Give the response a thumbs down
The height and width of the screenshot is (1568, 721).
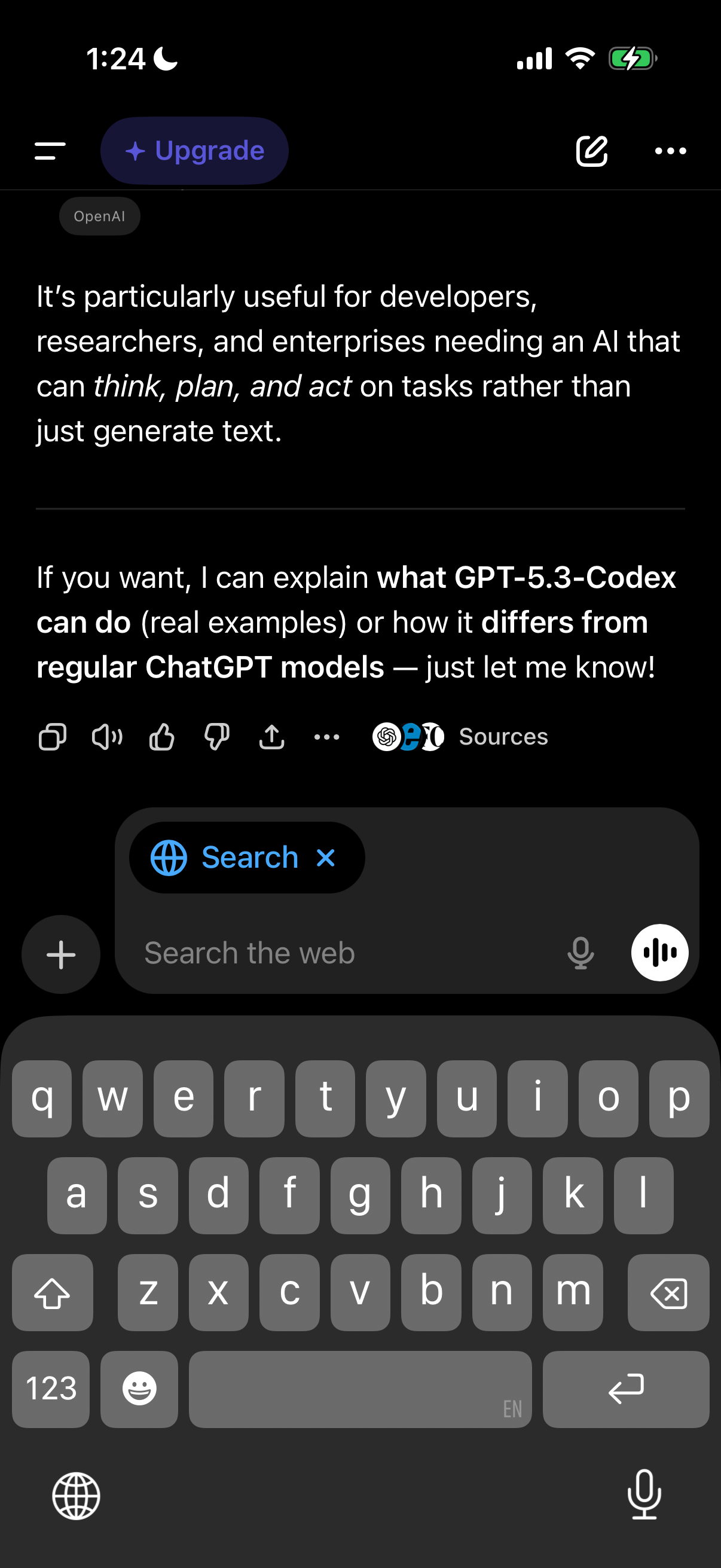[216, 737]
